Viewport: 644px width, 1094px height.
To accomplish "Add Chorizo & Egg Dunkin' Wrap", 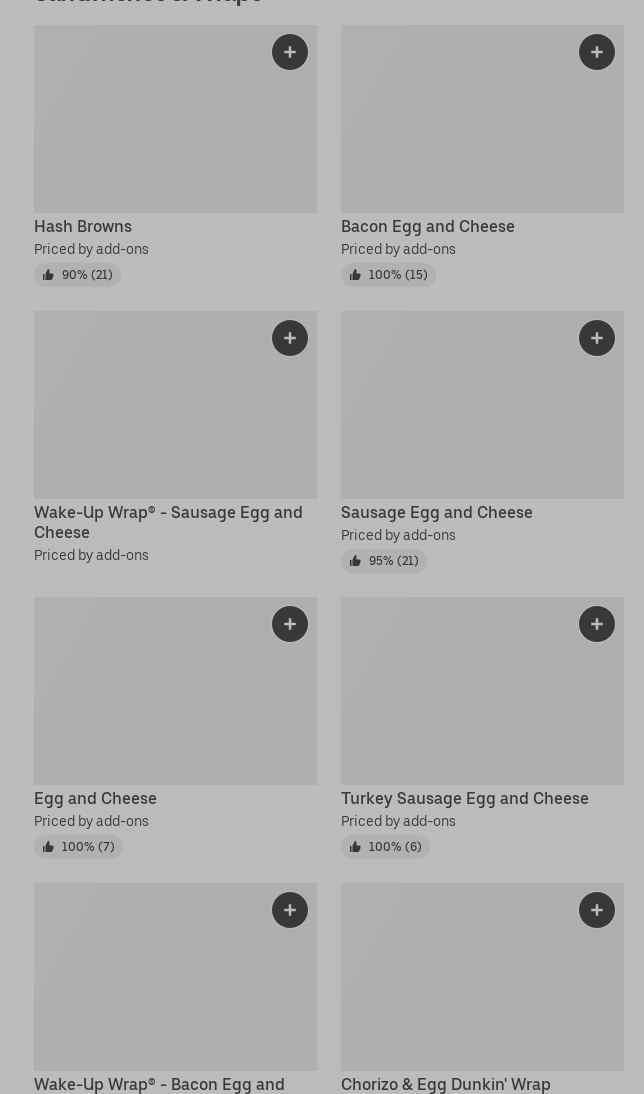I will coord(597,910).
